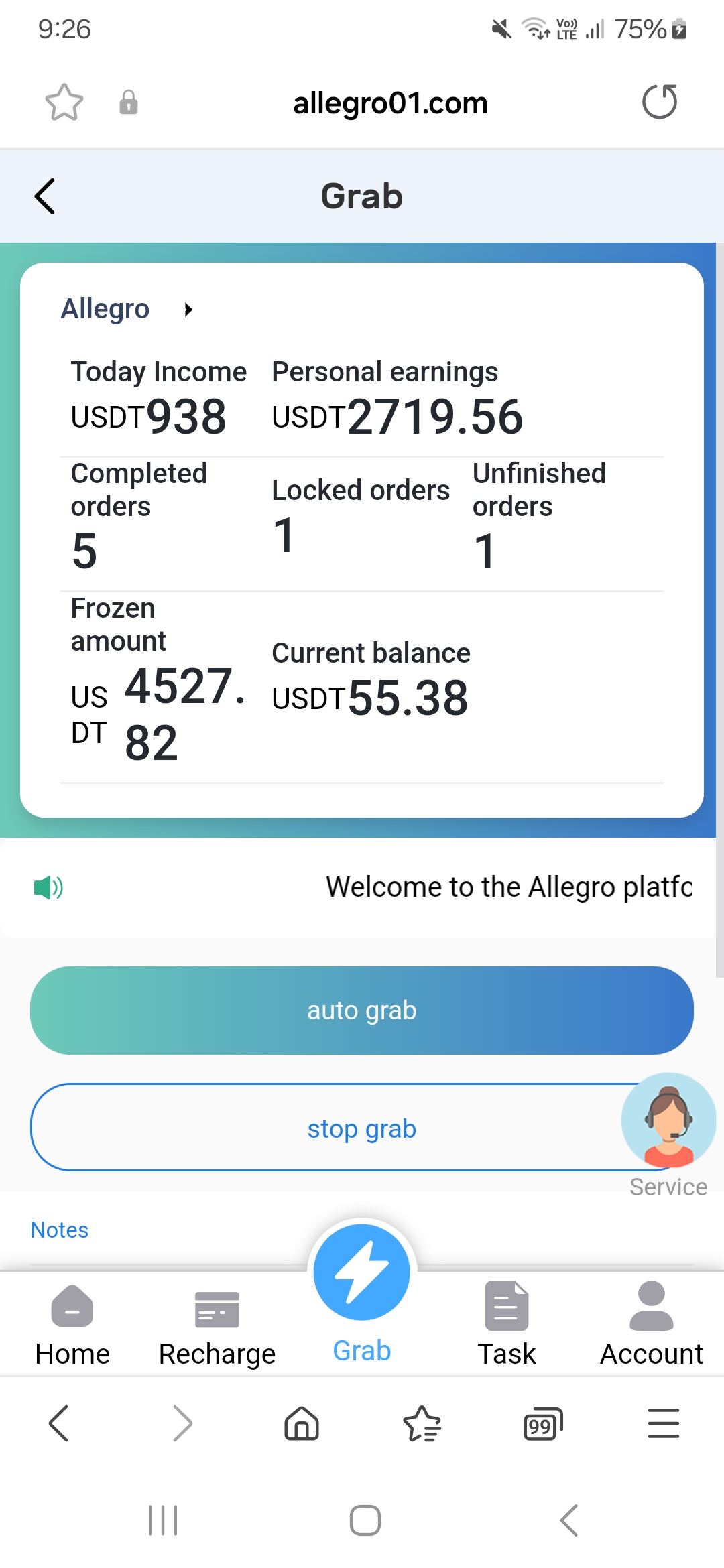Show recent apps from the navigation bar
This screenshot has width=724, height=1568.
click(x=163, y=1520)
